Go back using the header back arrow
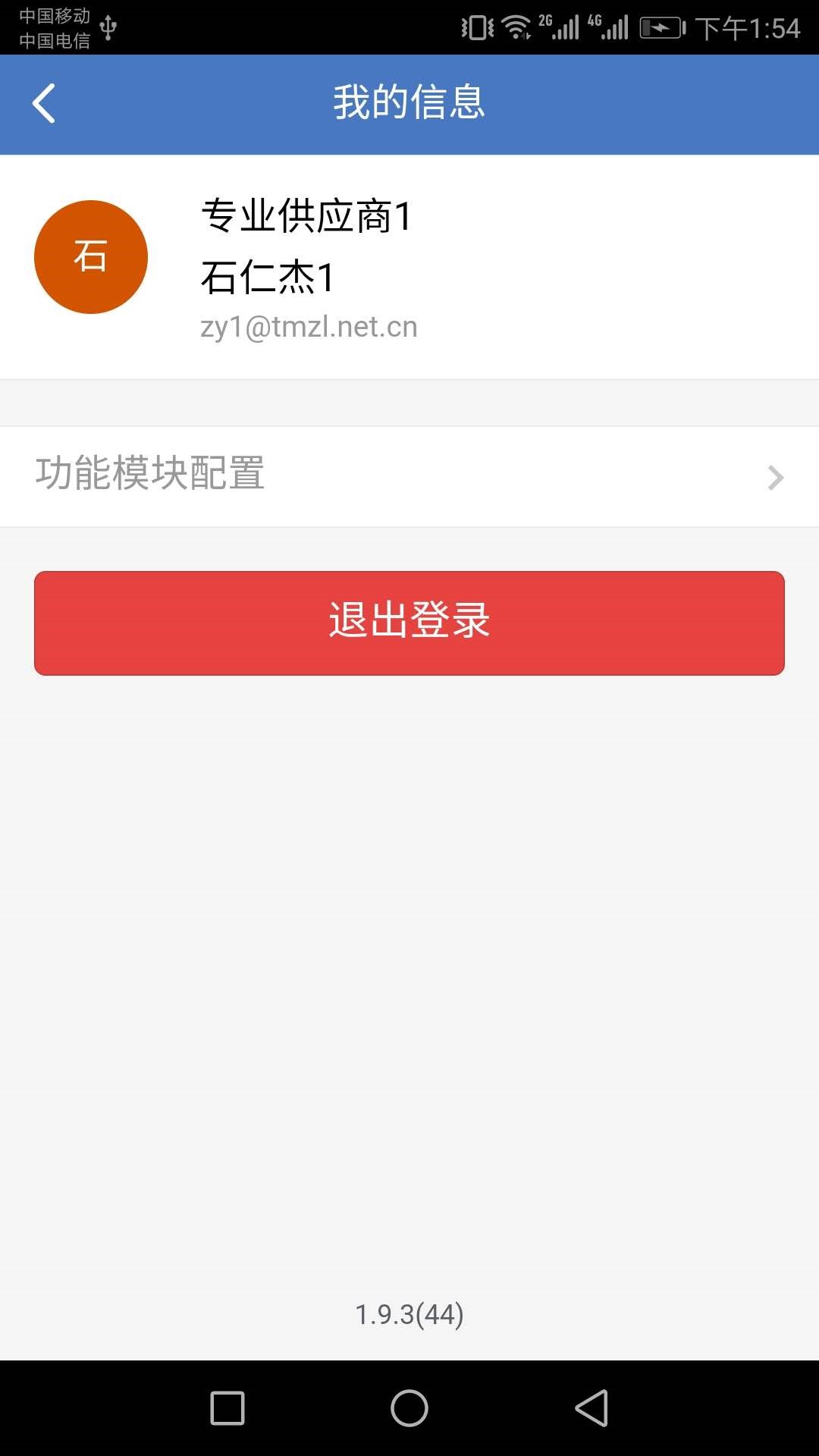This screenshot has width=819, height=1456. (44, 103)
